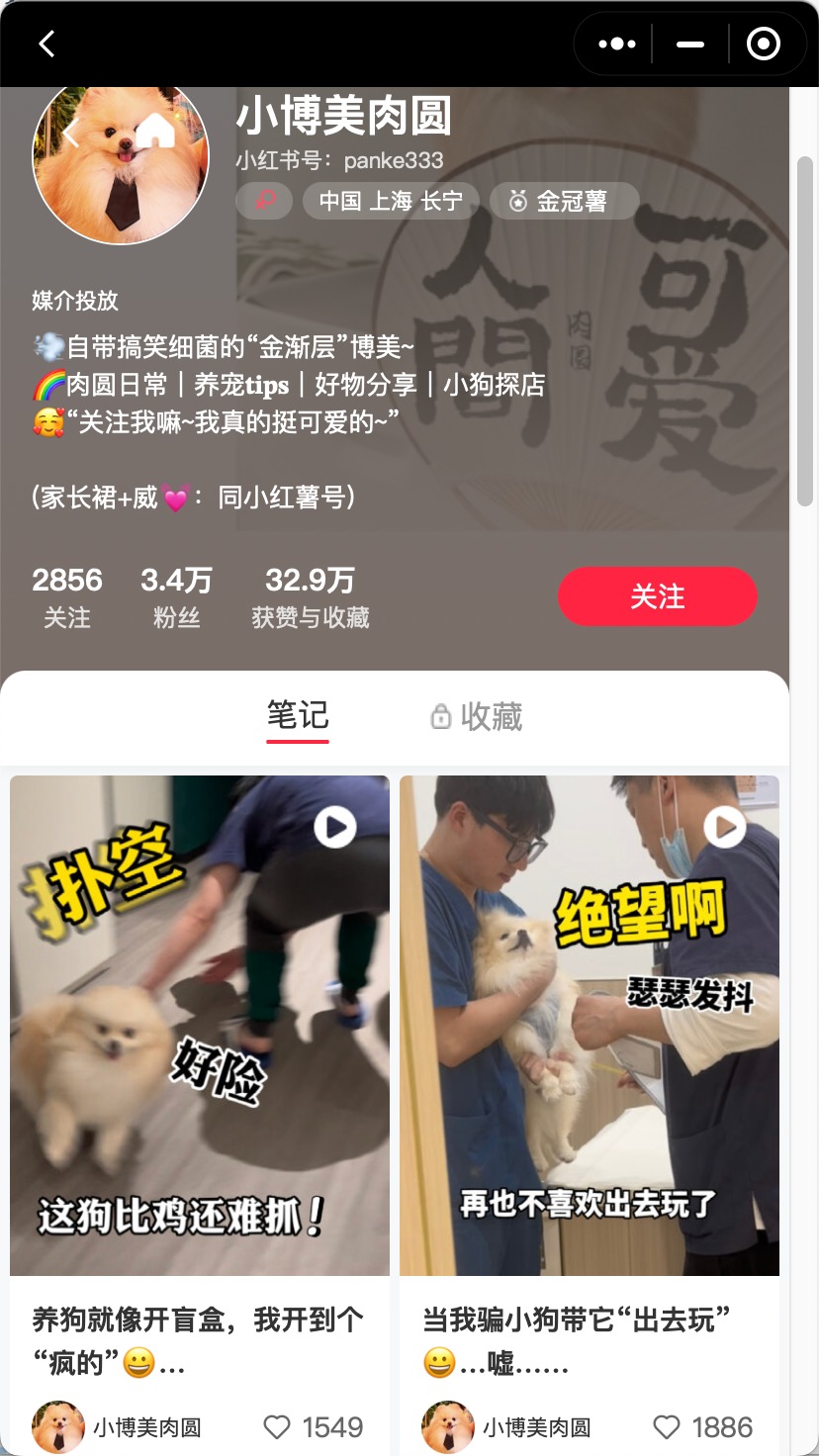Screen dimensions: 819x1456
Task: Tap the 金冠薯 badge chip
Action: tap(564, 202)
